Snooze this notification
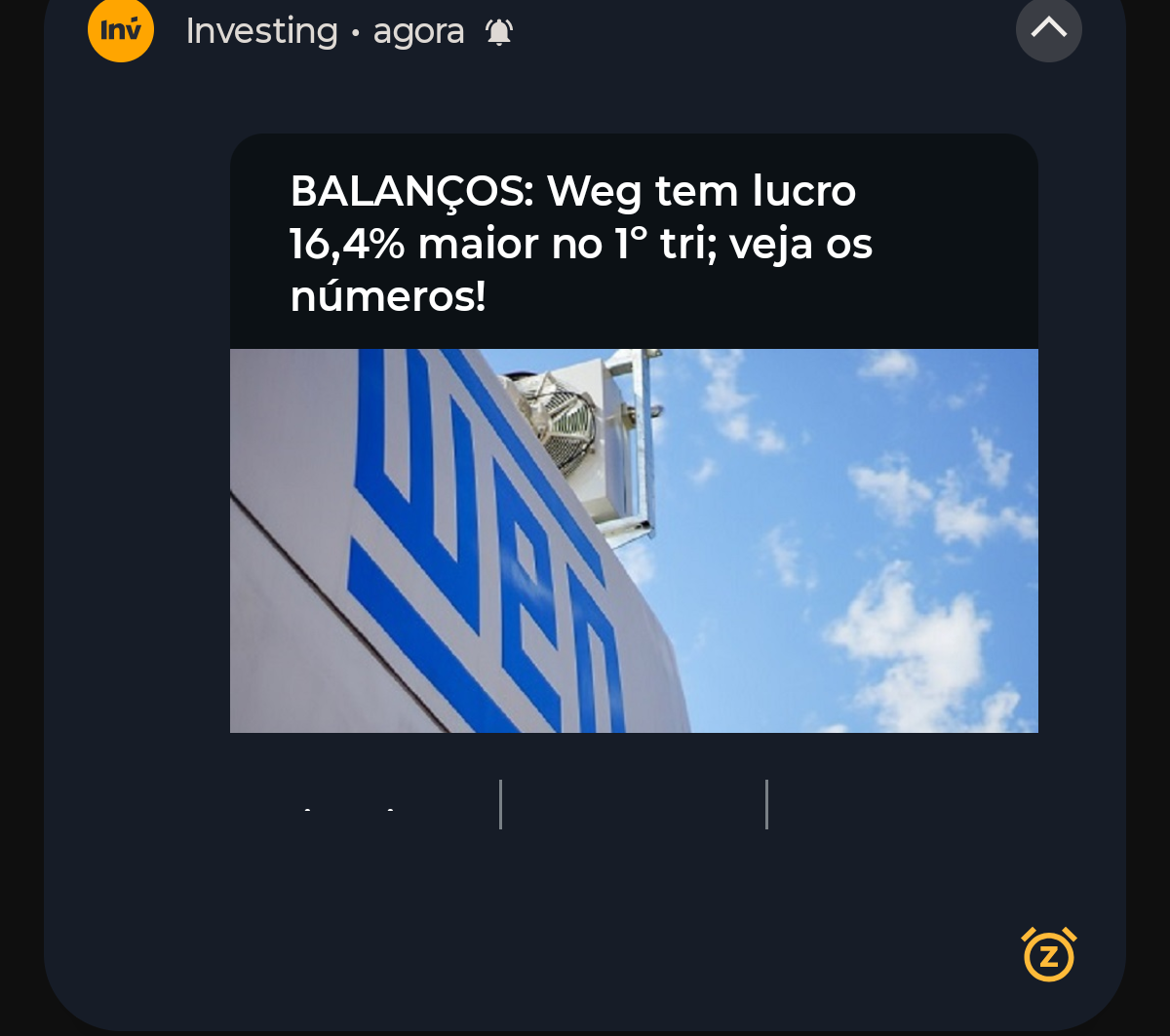 (x=1049, y=954)
